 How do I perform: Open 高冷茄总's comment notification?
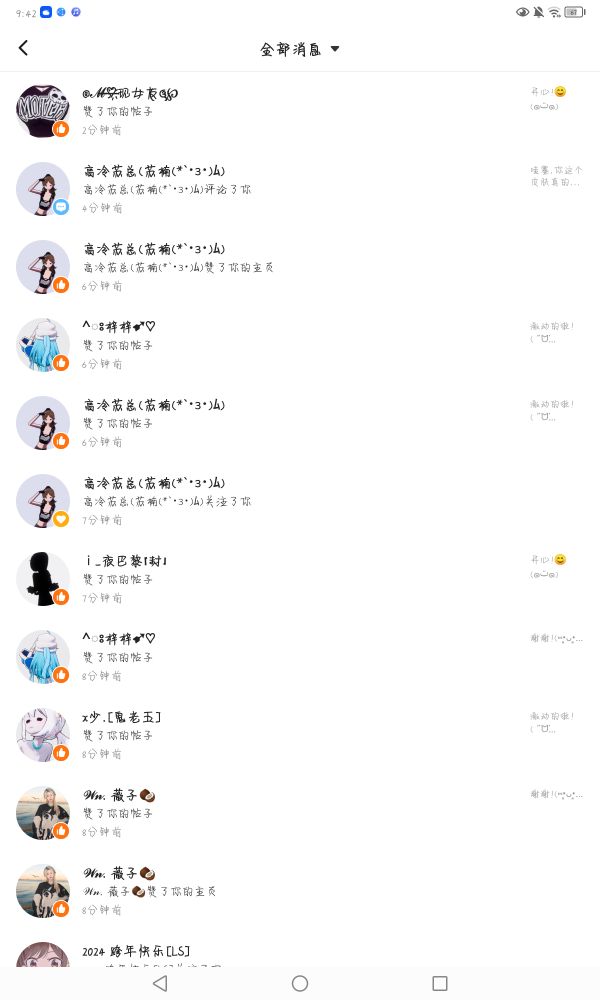300,189
